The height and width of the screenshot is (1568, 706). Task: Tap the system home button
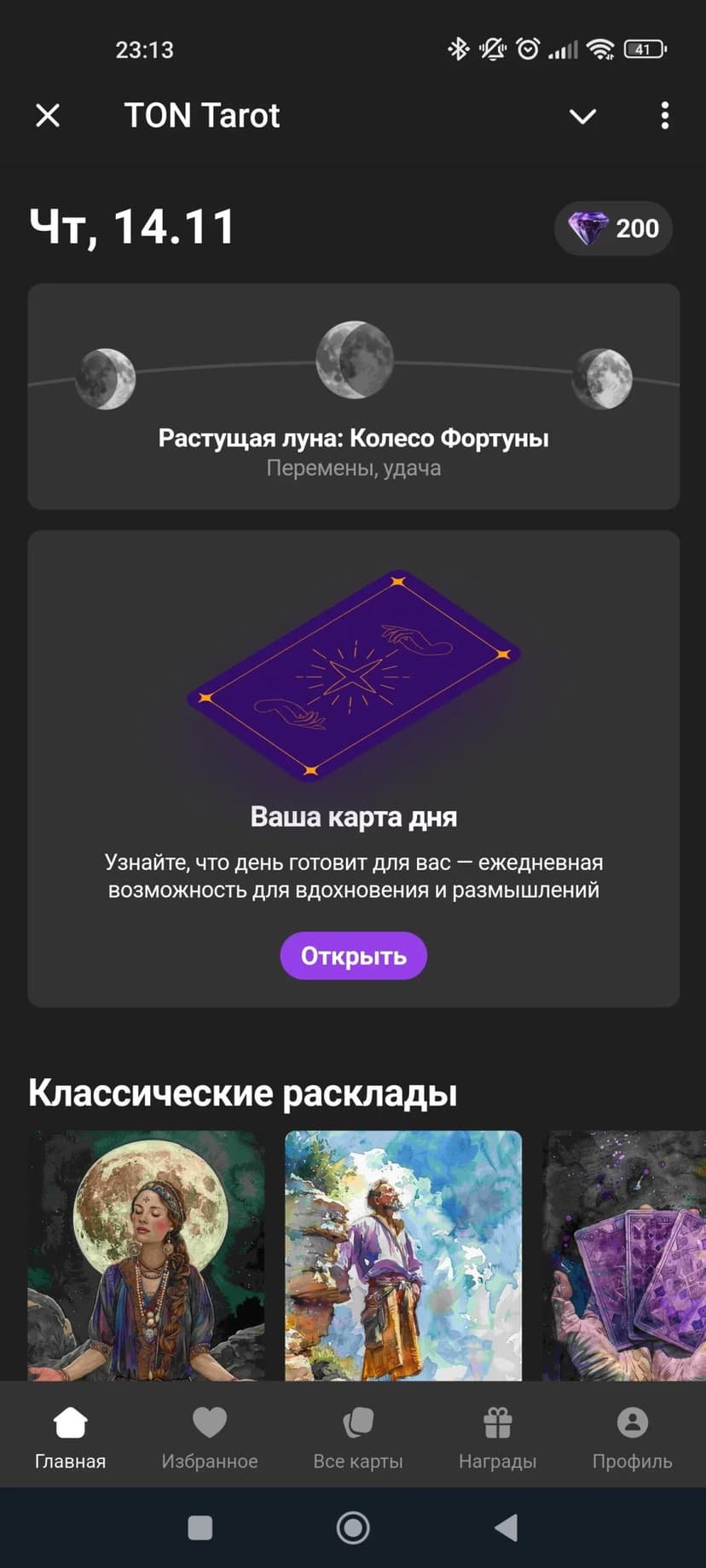(x=353, y=1528)
